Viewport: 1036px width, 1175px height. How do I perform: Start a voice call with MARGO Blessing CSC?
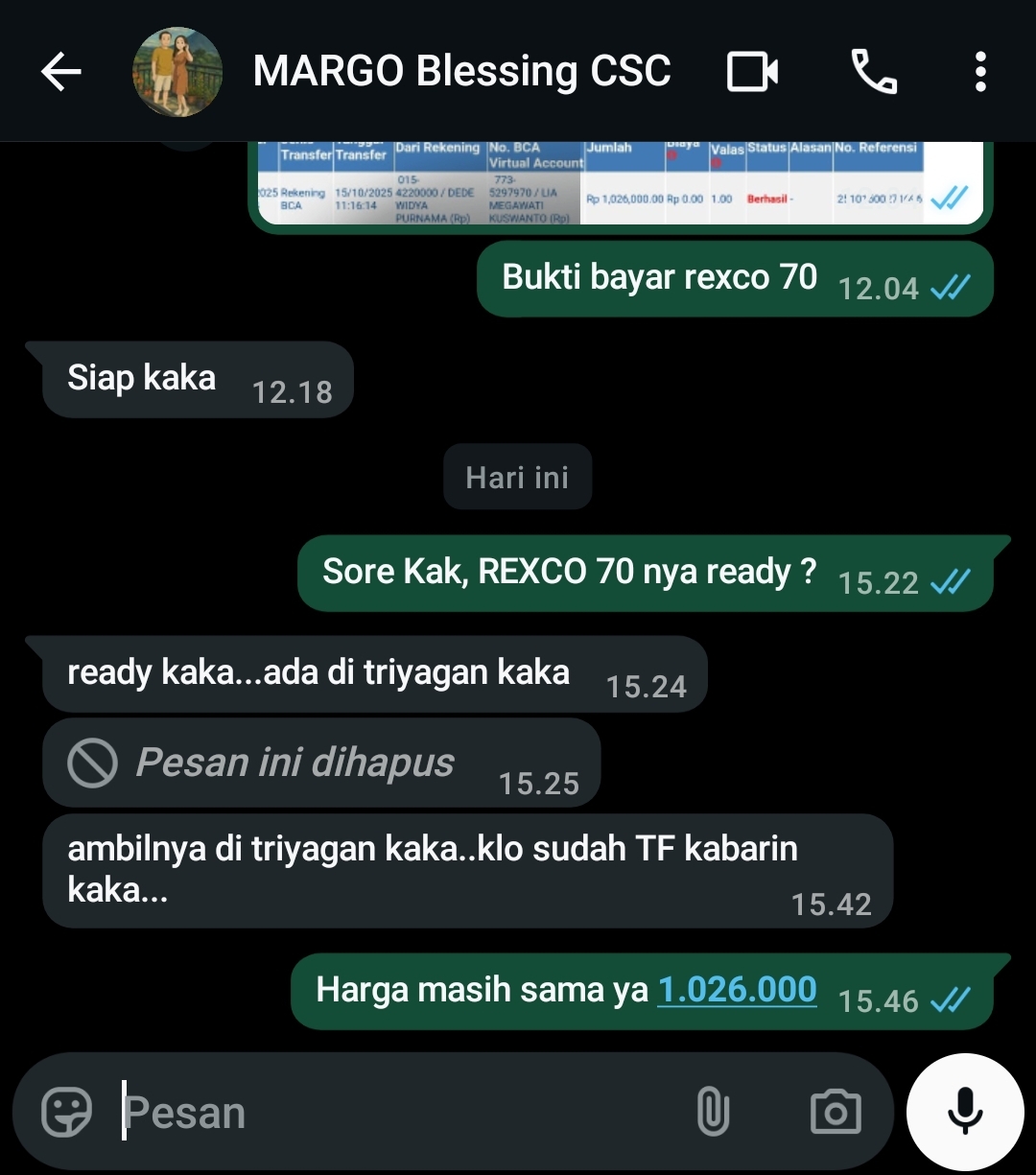click(x=873, y=72)
